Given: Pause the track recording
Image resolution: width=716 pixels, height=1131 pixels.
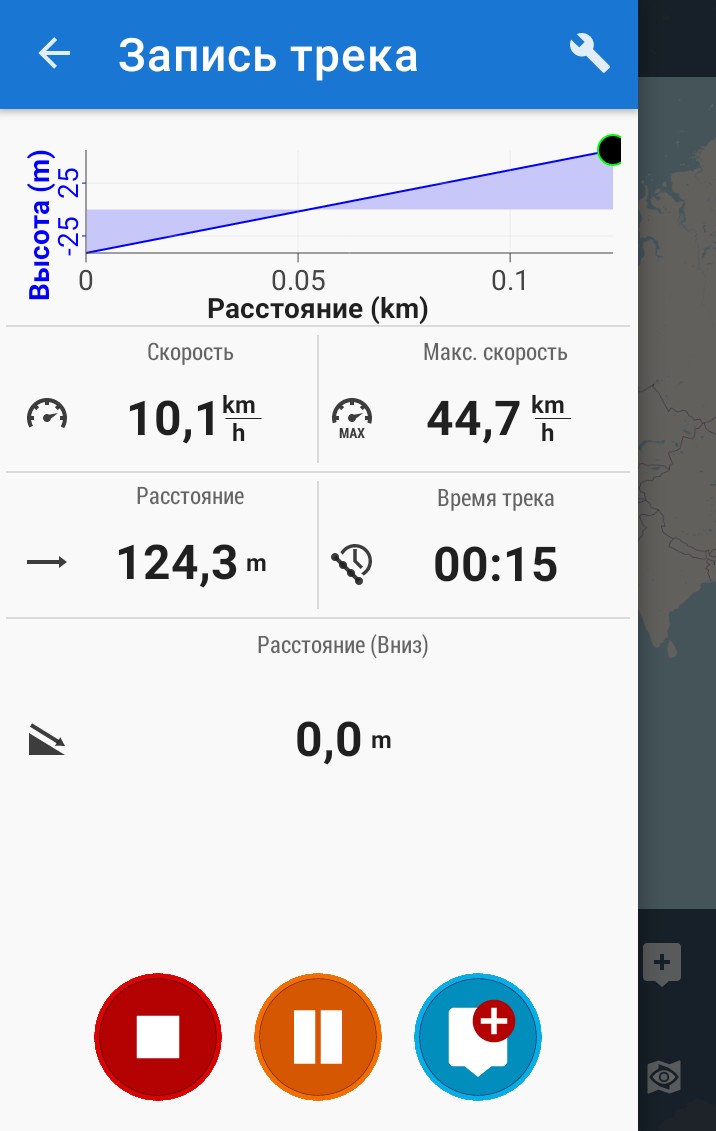Looking at the screenshot, I should (318, 1036).
